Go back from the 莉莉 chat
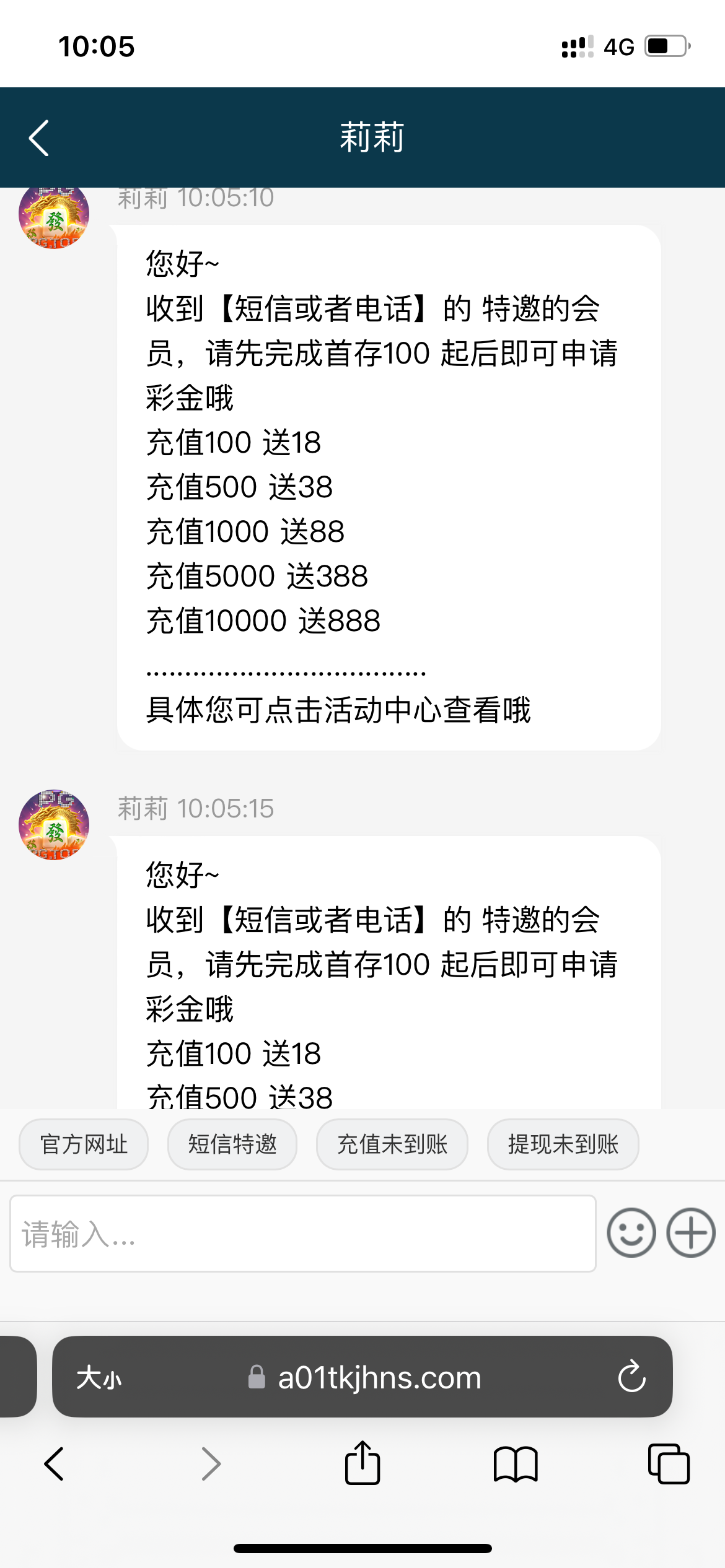Screen dimensions: 725x1568 (x=39, y=137)
